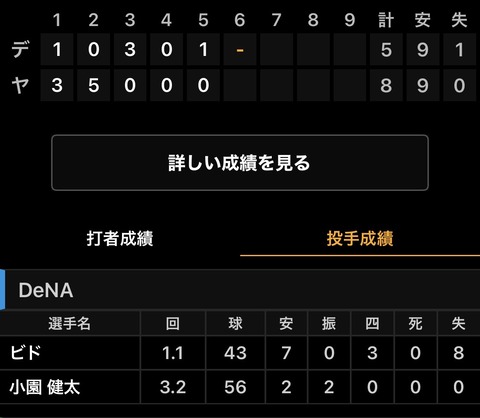The image size is (480, 418).
Task: Select the 投手成績 tab
Action: (x=360, y=239)
